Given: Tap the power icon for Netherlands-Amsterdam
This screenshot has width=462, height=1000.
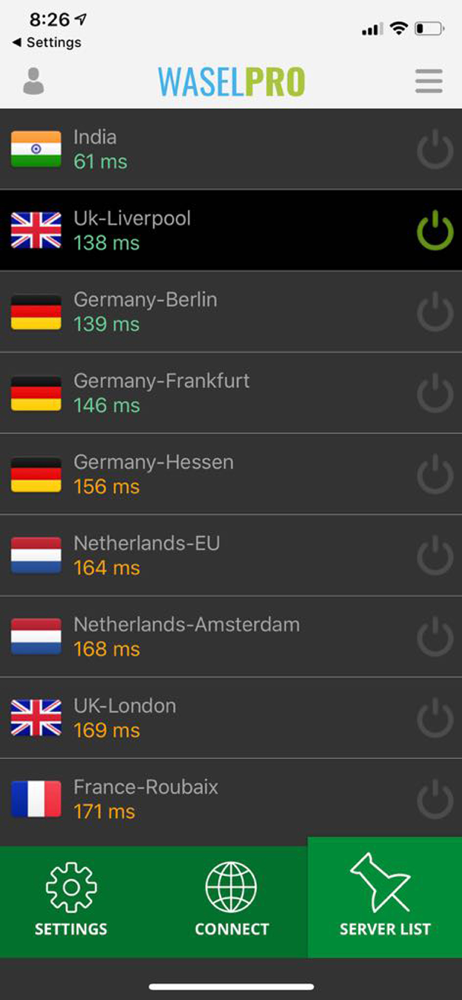Looking at the screenshot, I should [435, 636].
